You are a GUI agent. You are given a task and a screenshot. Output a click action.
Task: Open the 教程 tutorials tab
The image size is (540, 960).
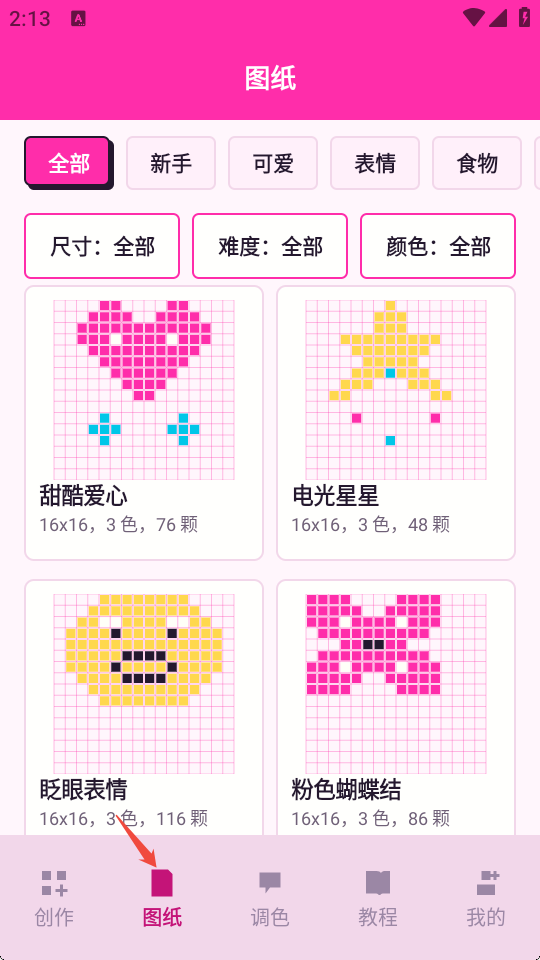(378, 898)
